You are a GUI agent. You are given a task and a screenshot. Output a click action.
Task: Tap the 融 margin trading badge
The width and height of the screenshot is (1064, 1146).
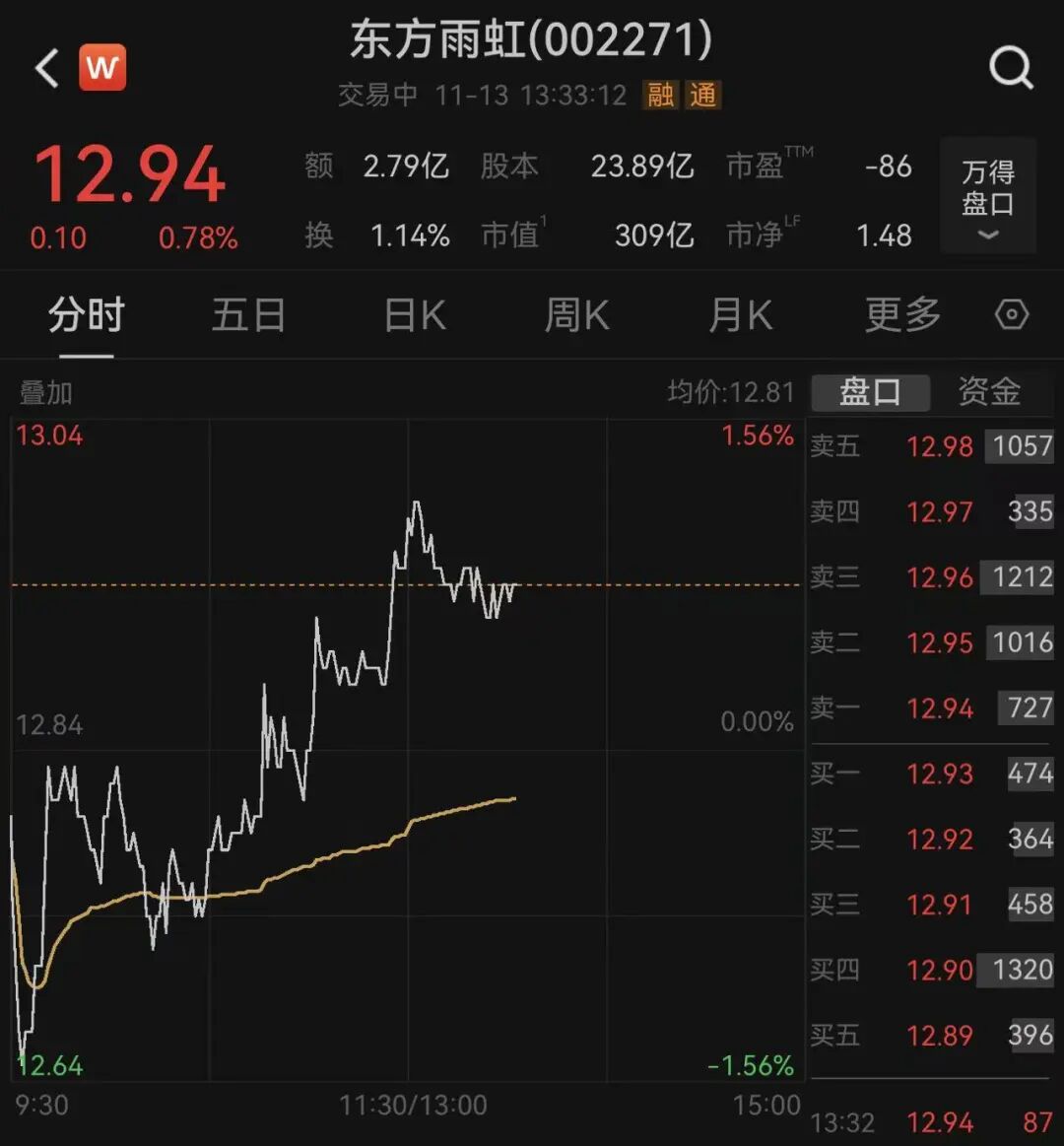[x=662, y=95]
